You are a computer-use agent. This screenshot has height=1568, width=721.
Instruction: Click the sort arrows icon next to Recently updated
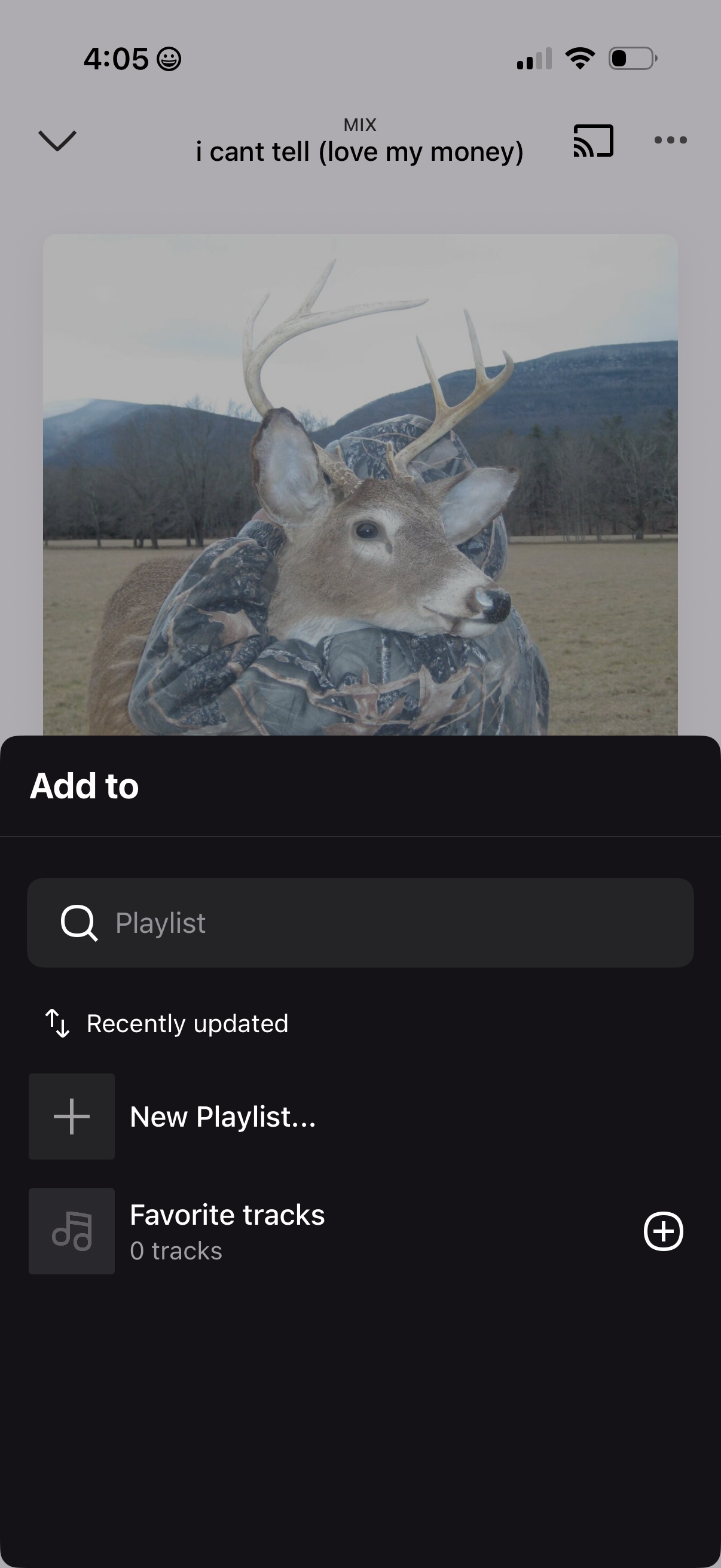(x=57, y=1023)
